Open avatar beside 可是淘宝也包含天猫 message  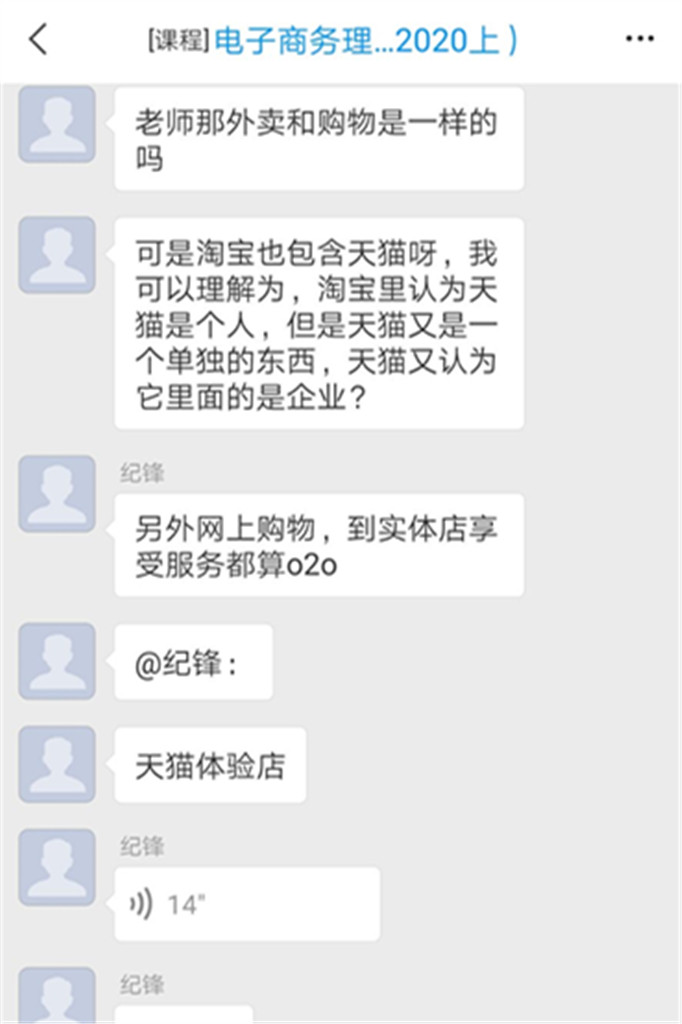pyautogui.click(x=57, y=255)
